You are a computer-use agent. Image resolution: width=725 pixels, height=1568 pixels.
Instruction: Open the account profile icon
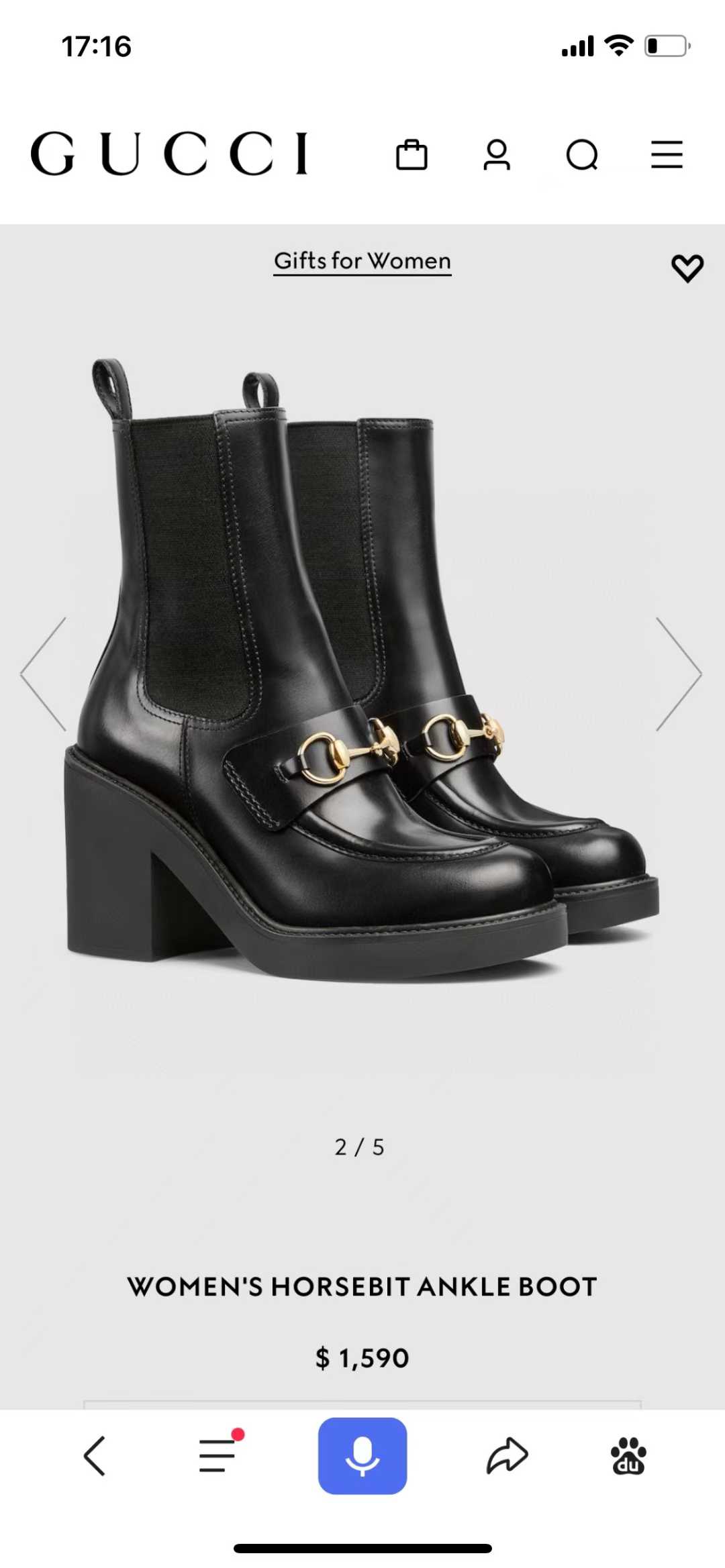pos(497,155)
